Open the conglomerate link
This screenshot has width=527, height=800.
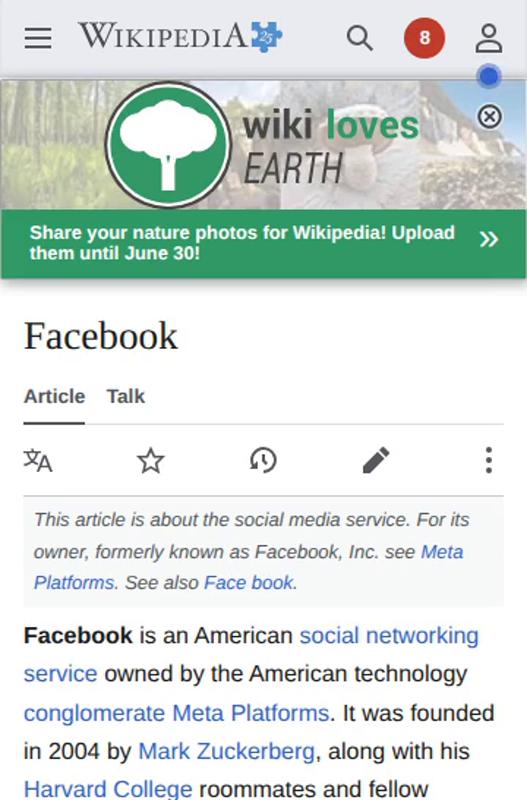[94, 713]
